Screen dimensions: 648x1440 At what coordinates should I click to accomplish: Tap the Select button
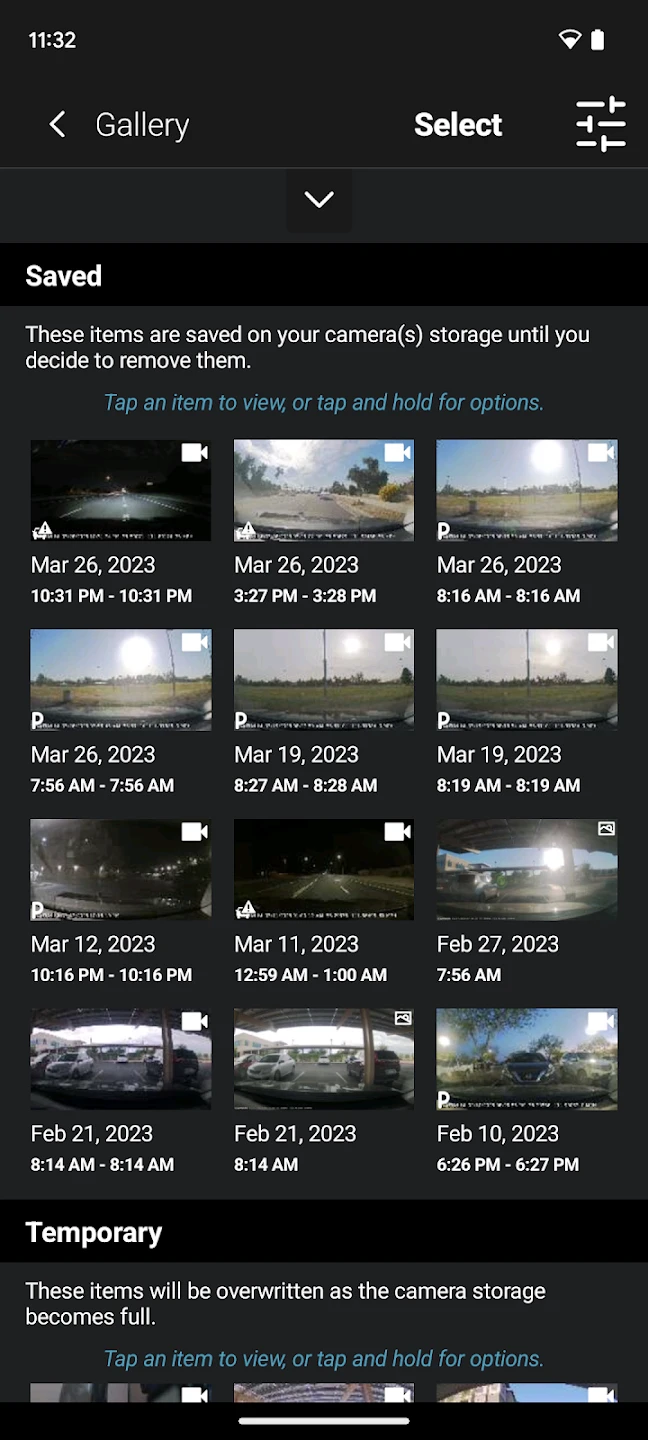click(x=458, y=125)
